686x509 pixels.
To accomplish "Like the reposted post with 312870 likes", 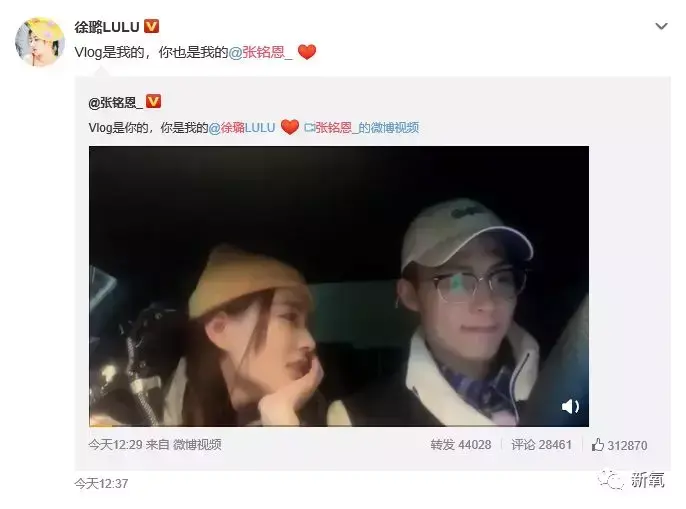I will coord(619,444).
